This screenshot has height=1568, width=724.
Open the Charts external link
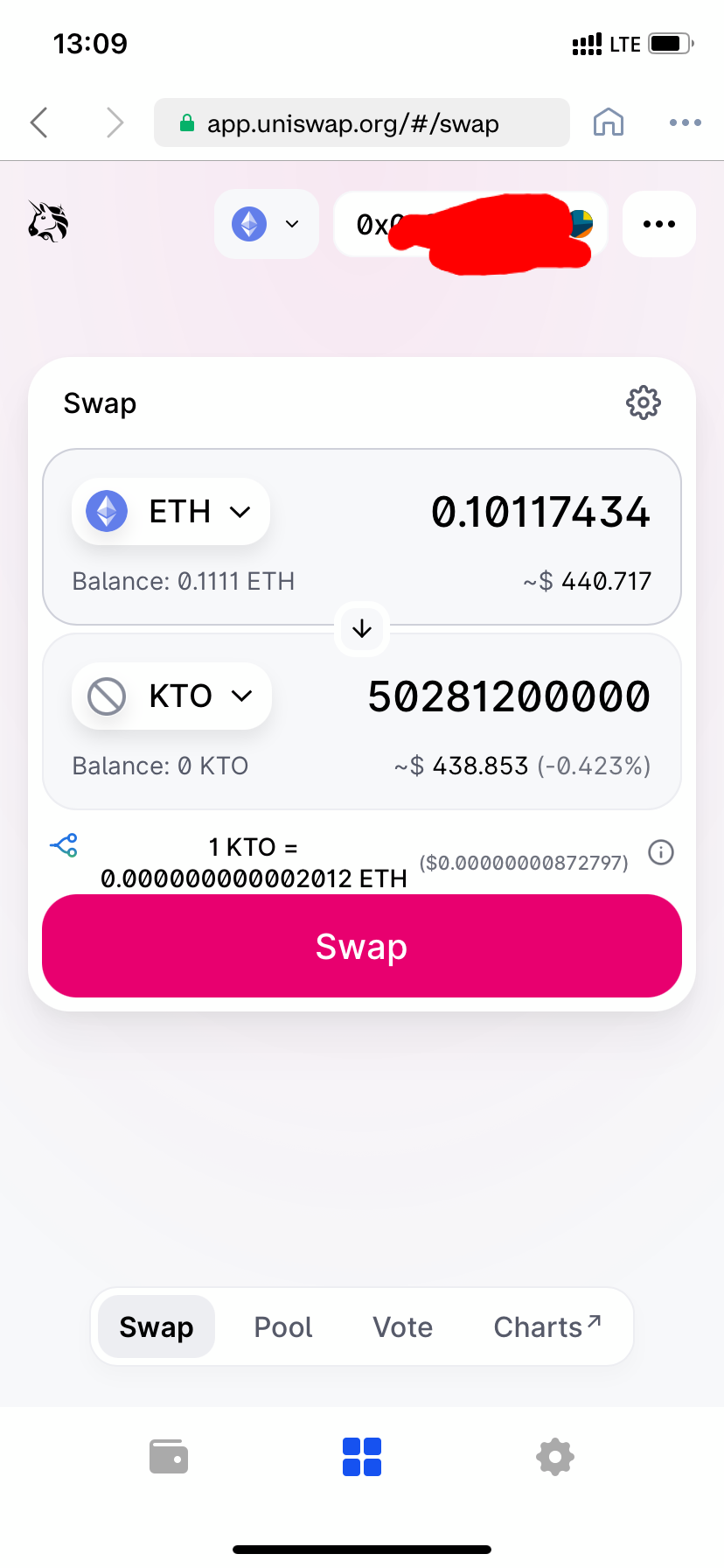(x=547, y=1326)
